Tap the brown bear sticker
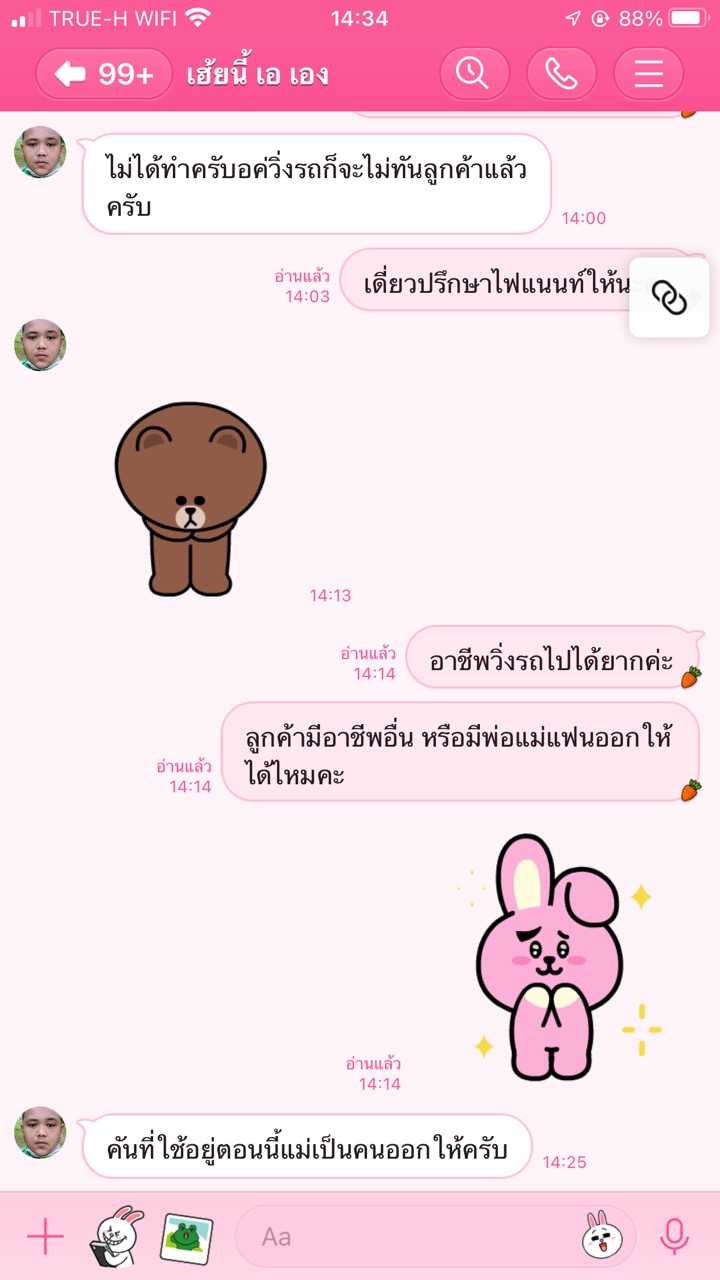 (x=190, y=497)
